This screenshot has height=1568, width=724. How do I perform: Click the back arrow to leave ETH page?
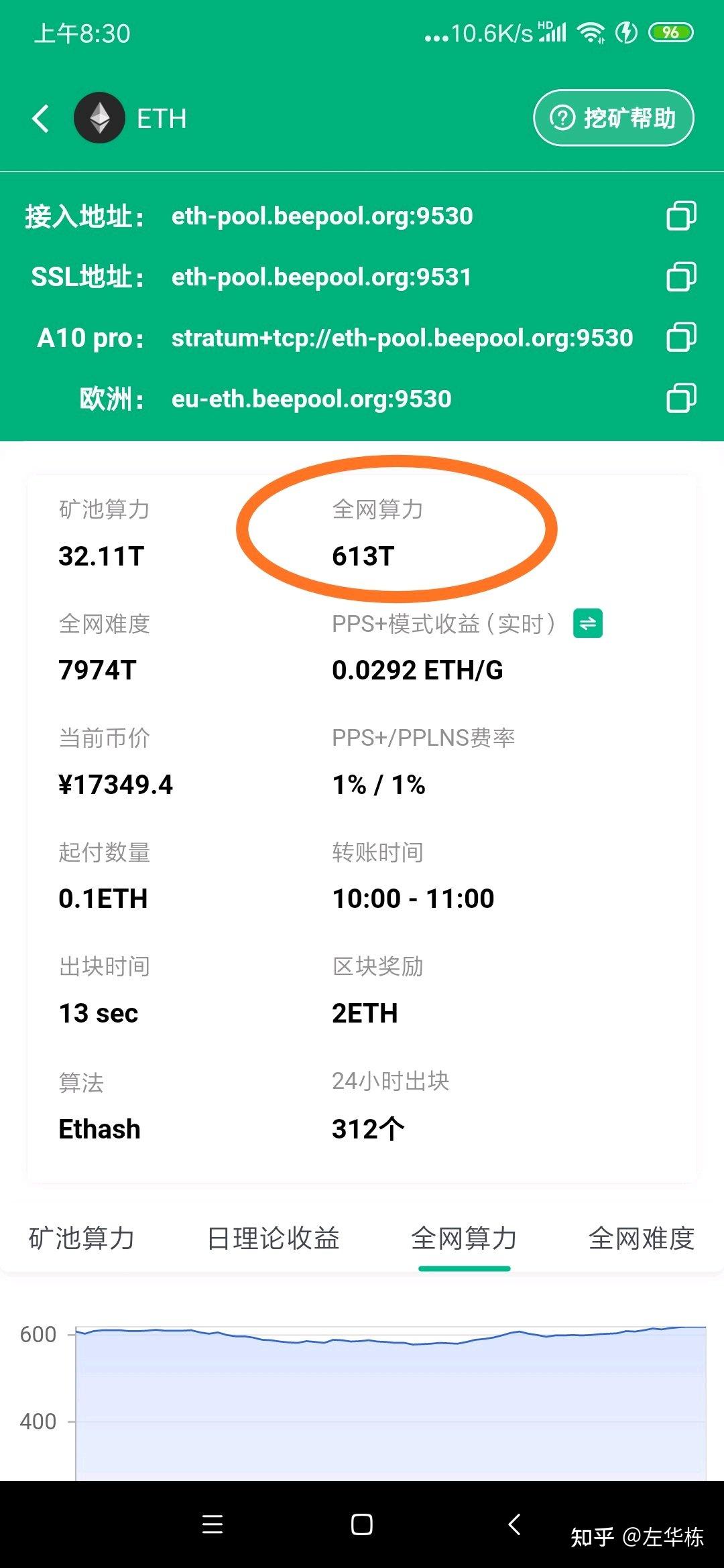40,118
